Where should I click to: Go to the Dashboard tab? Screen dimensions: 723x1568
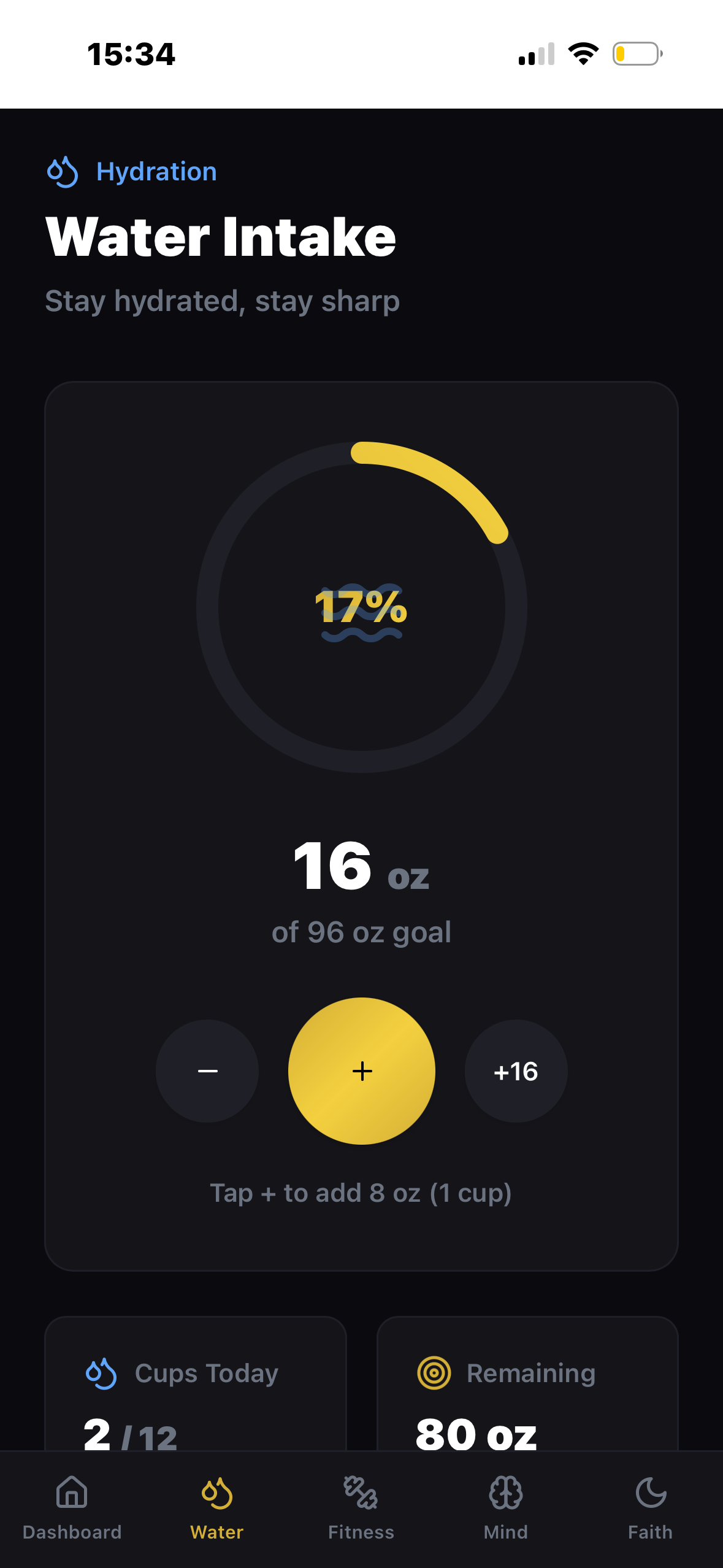click(x=72, y=1508)
